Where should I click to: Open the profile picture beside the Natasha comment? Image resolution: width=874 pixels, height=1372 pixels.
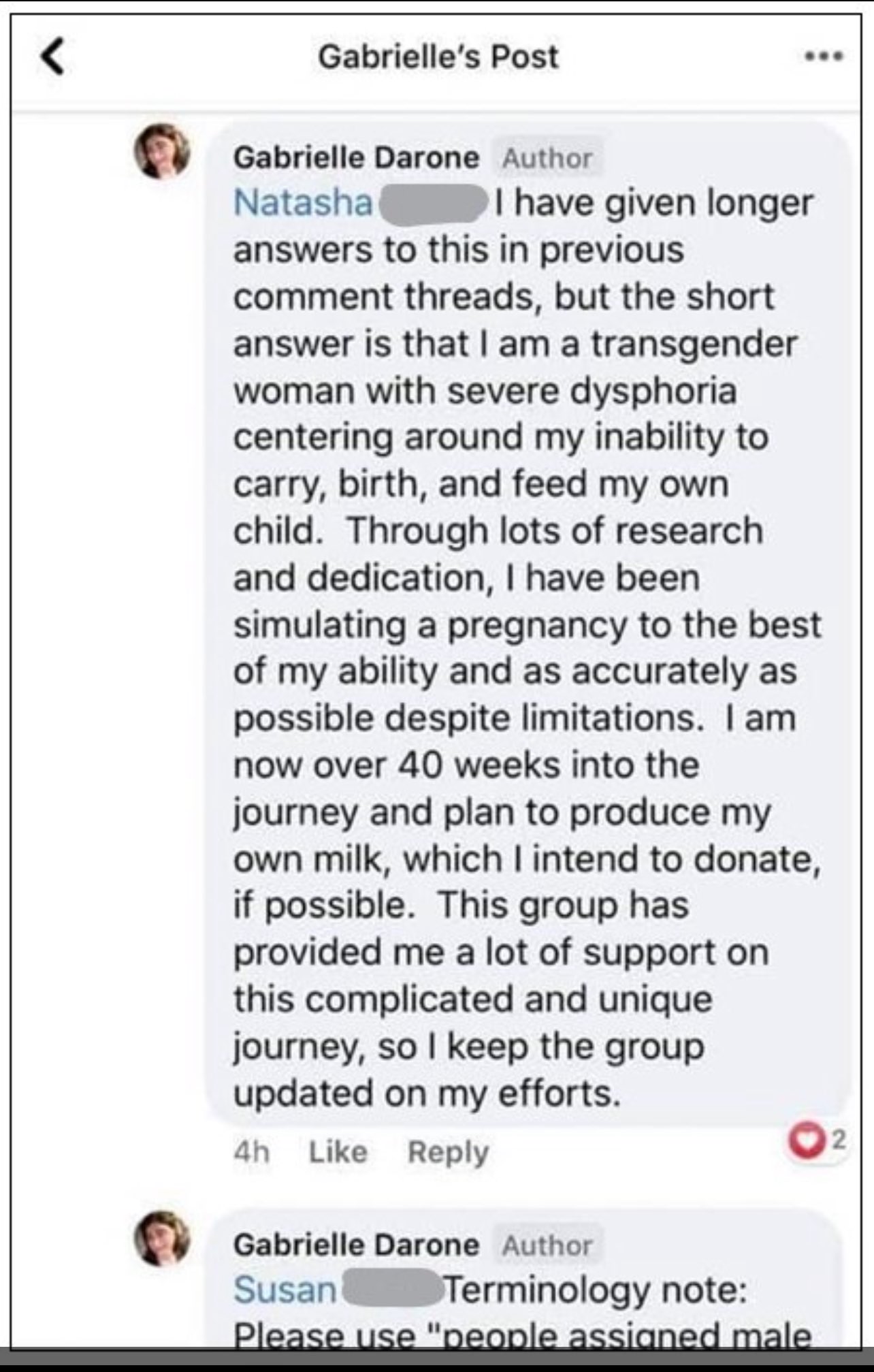[x=162, y=151]
